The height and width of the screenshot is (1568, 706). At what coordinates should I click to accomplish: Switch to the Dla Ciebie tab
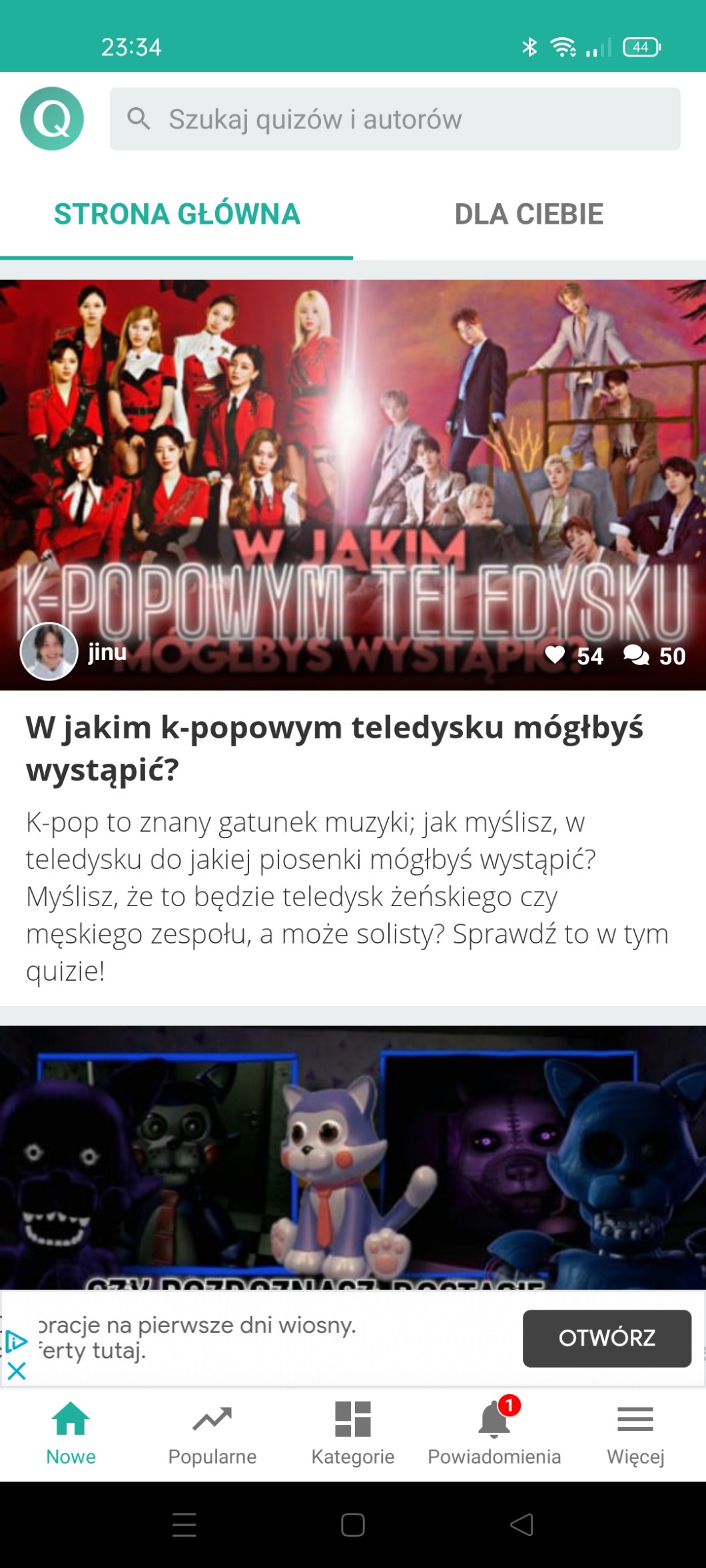tap(529, 214)
